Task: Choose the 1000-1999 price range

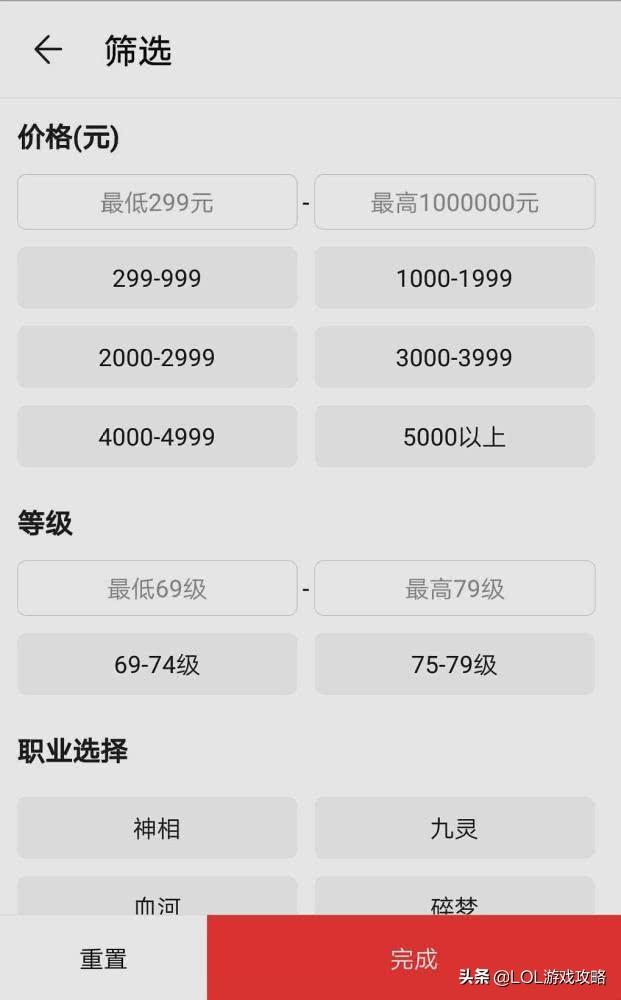Action: tap(455, 278)
